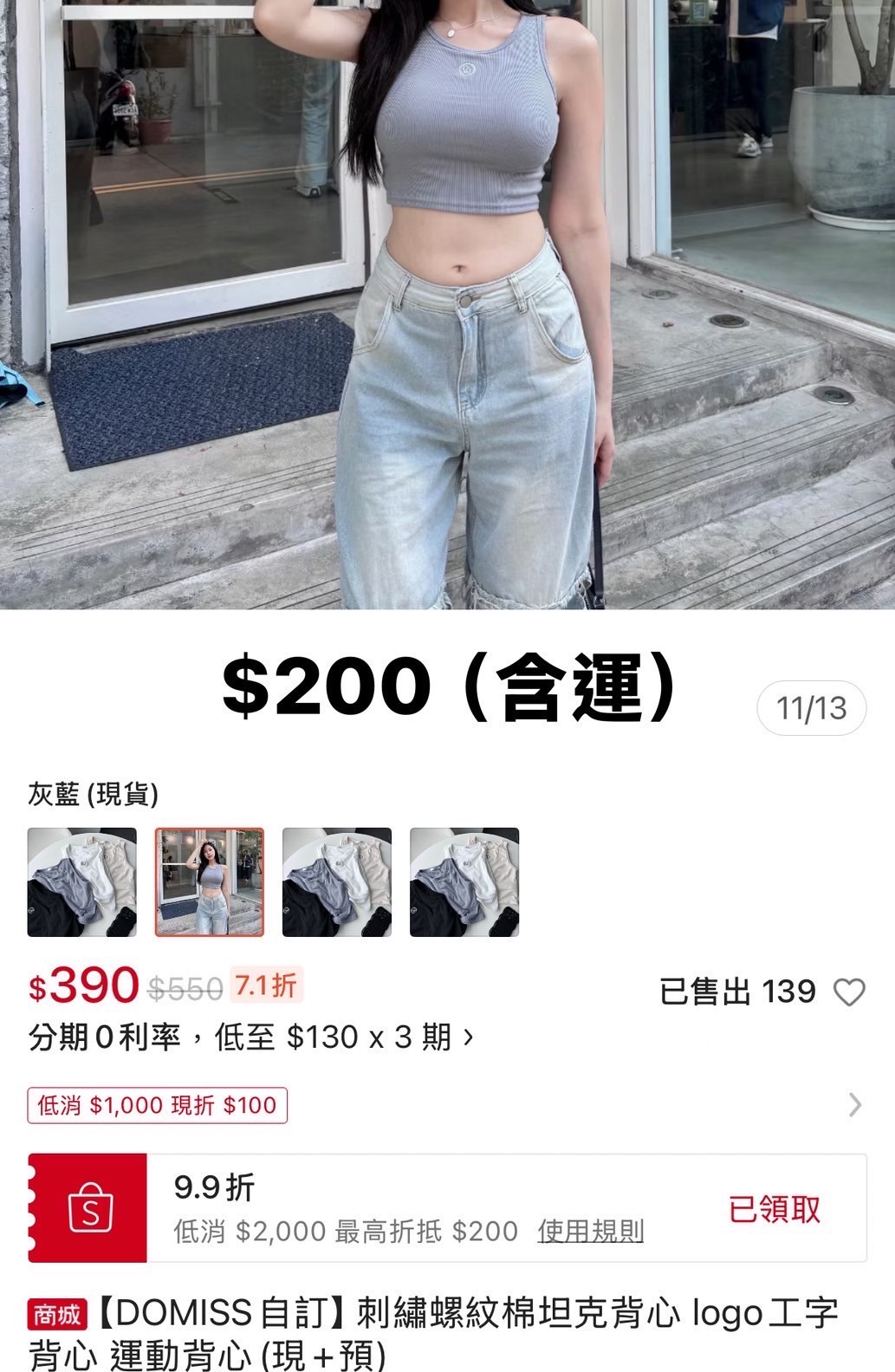Select the variant thumbnail showing the model photo
This screenshot has width=895, height=1372.
209,882
